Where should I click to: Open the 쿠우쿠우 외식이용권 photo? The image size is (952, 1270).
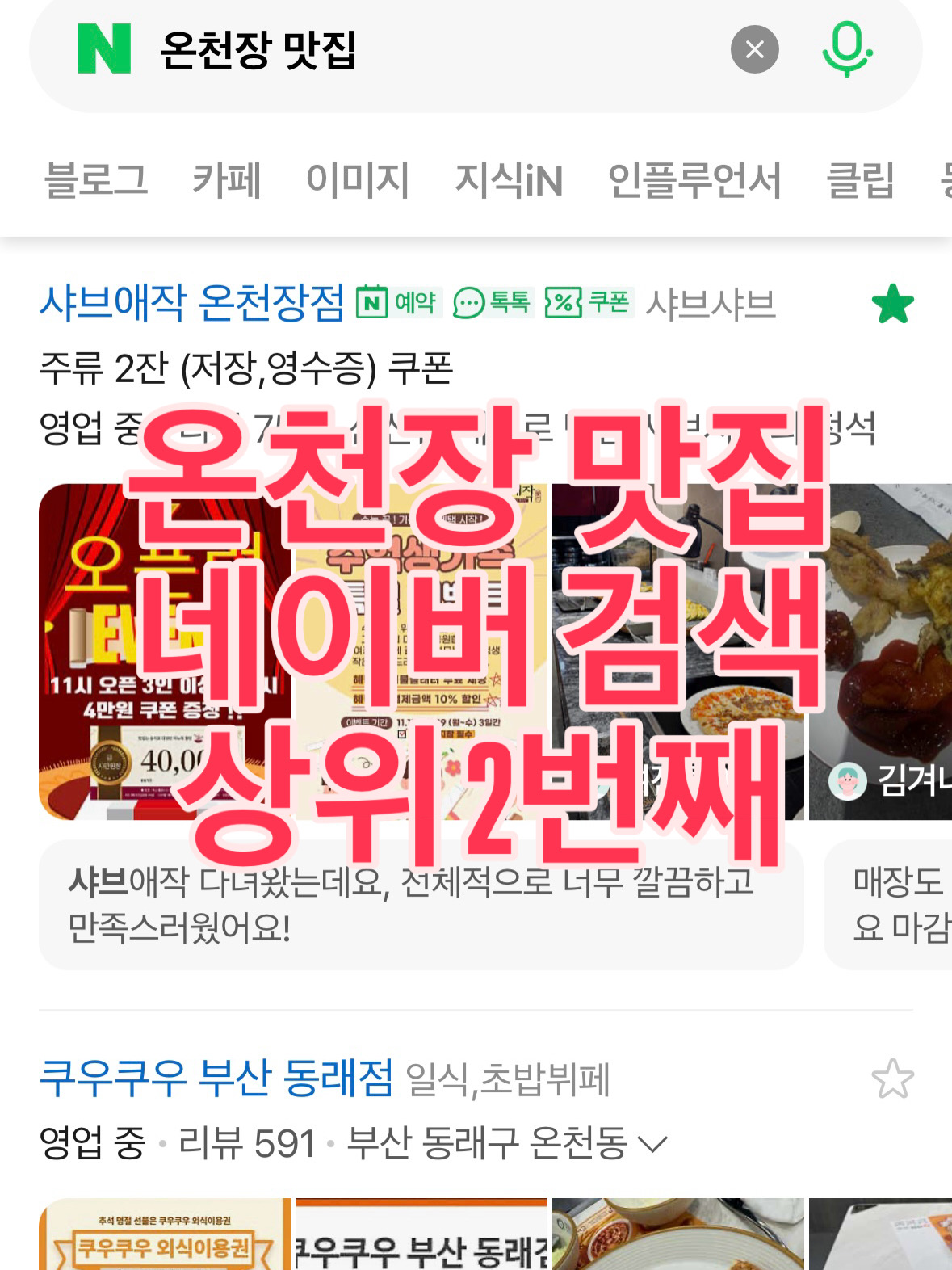pos(164,1236)
